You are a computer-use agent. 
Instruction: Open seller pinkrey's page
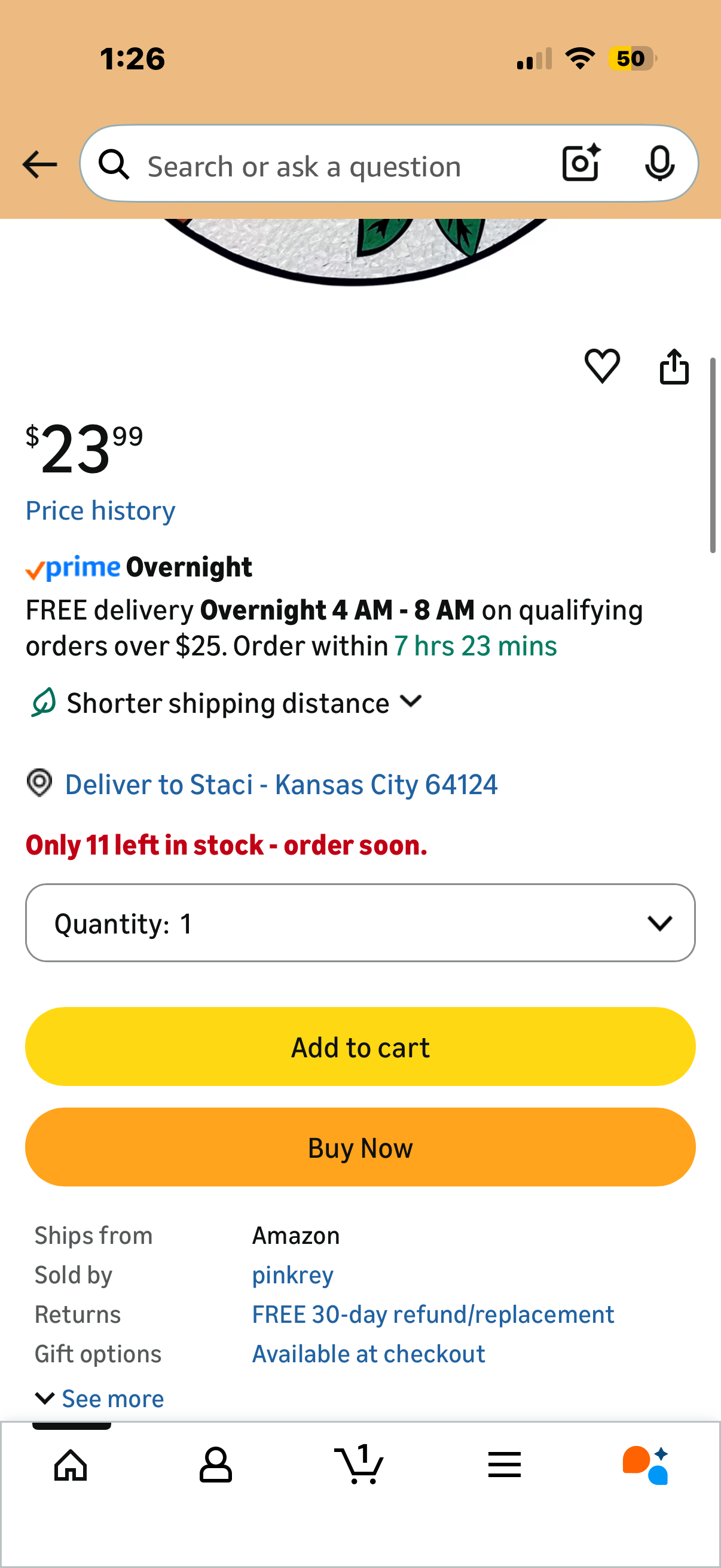click(x=293, y=1274)
